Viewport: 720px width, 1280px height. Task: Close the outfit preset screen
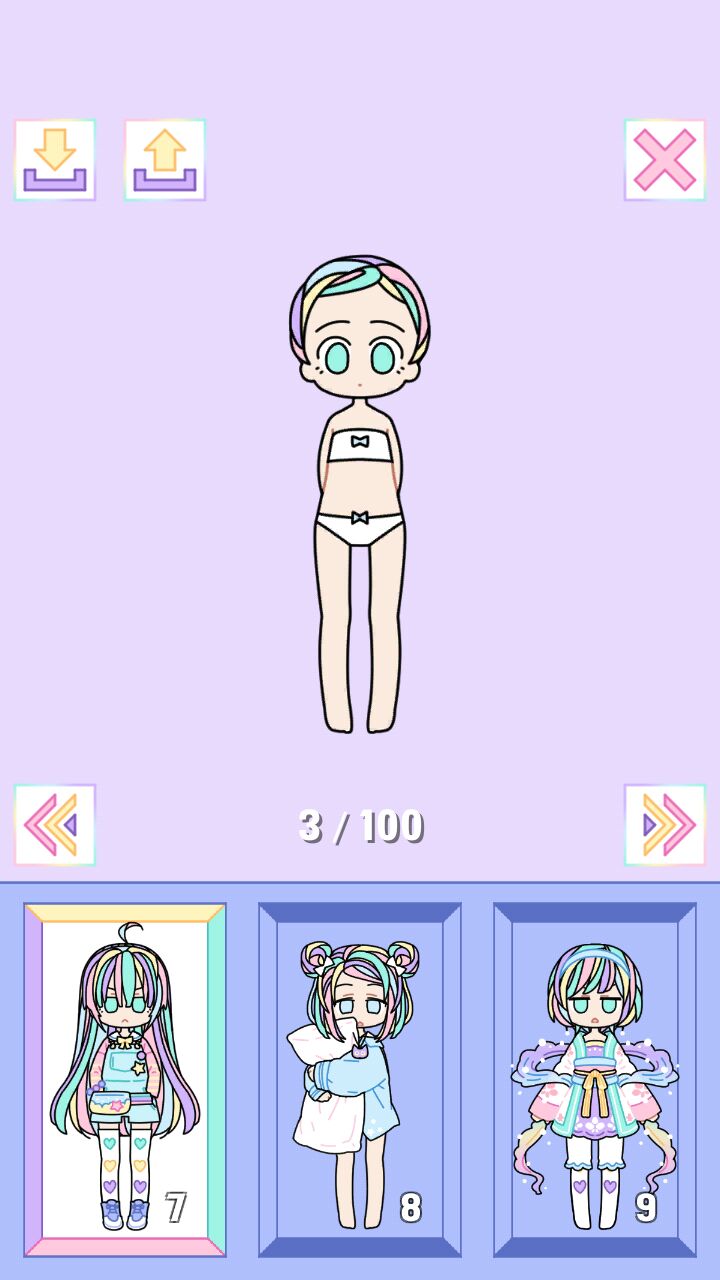click(664, 160)
